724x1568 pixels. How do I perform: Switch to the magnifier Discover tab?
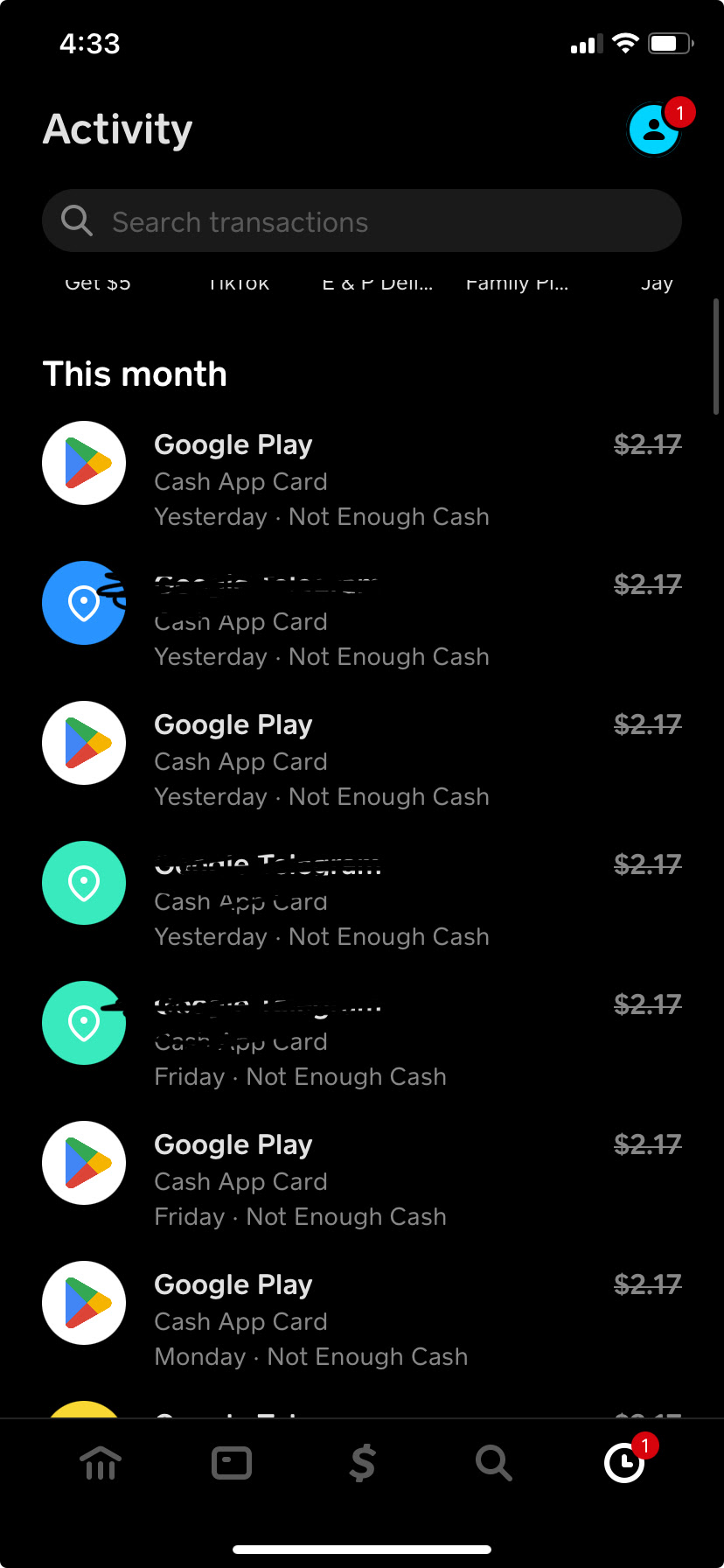pos(493,1463)
